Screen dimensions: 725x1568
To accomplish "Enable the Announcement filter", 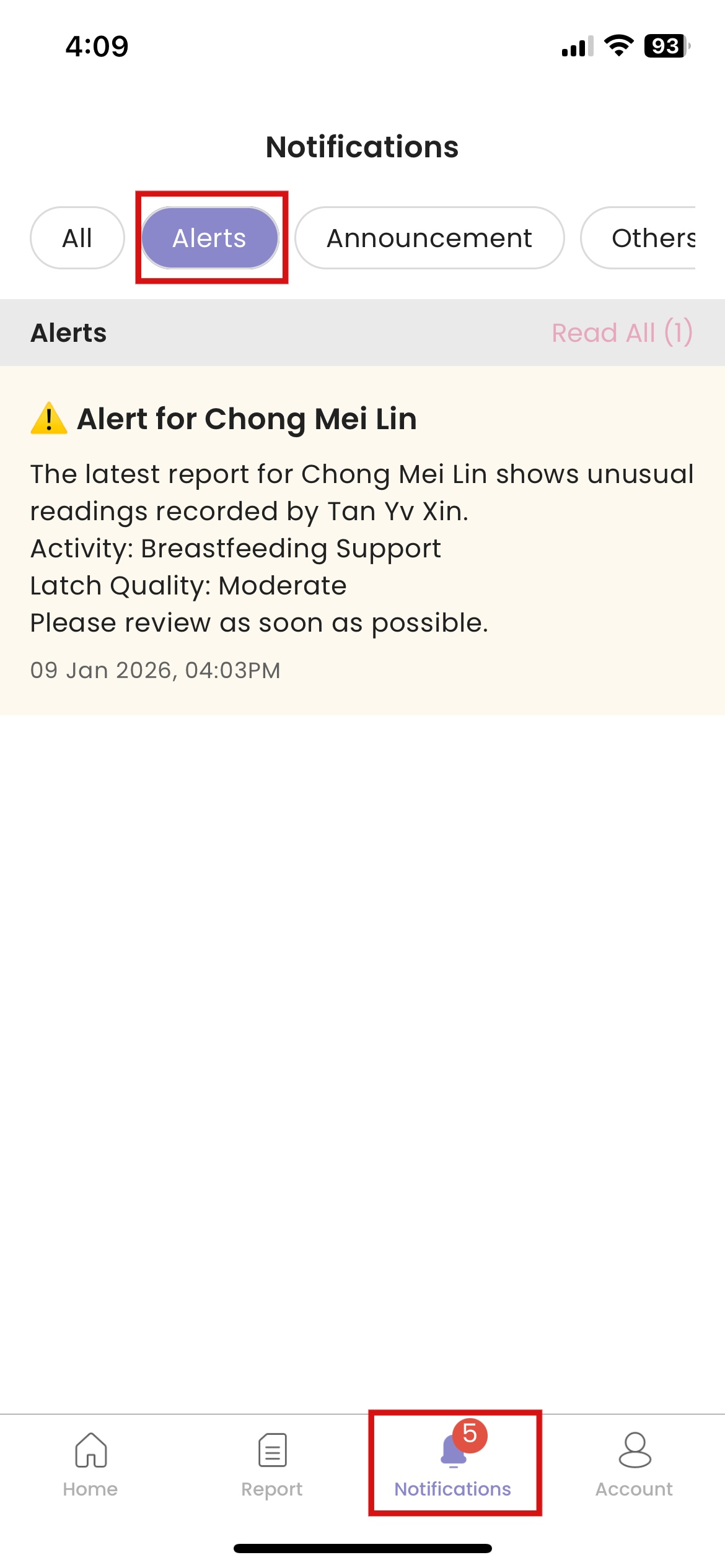I will (430, 237).
